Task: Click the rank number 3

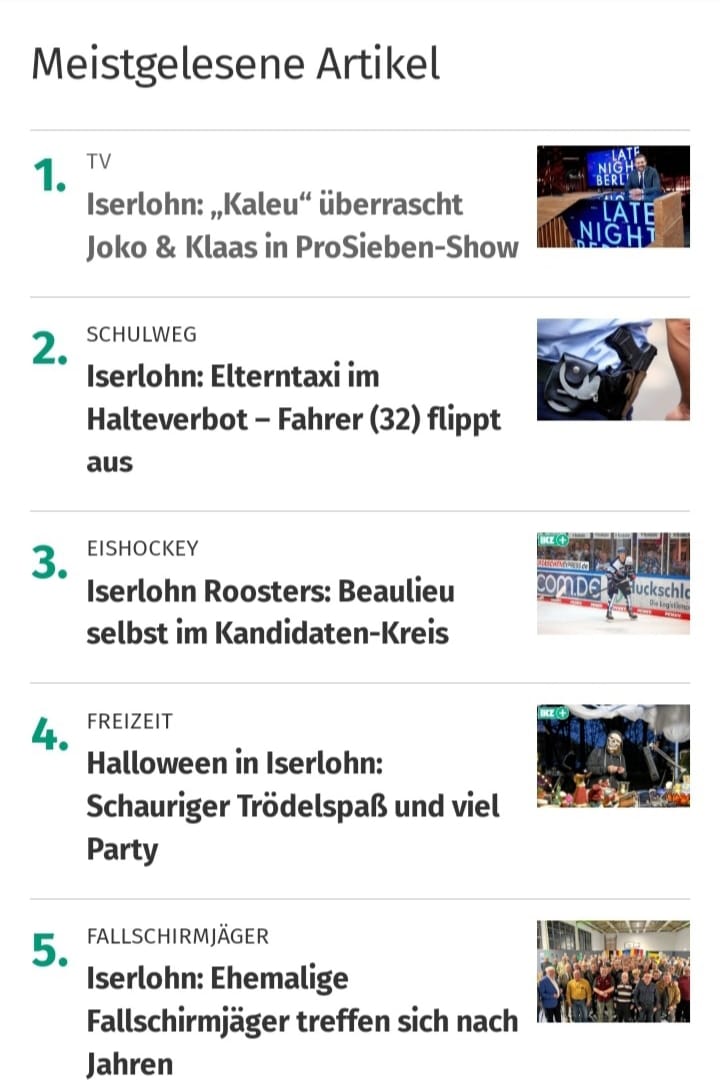Action: 49,563
